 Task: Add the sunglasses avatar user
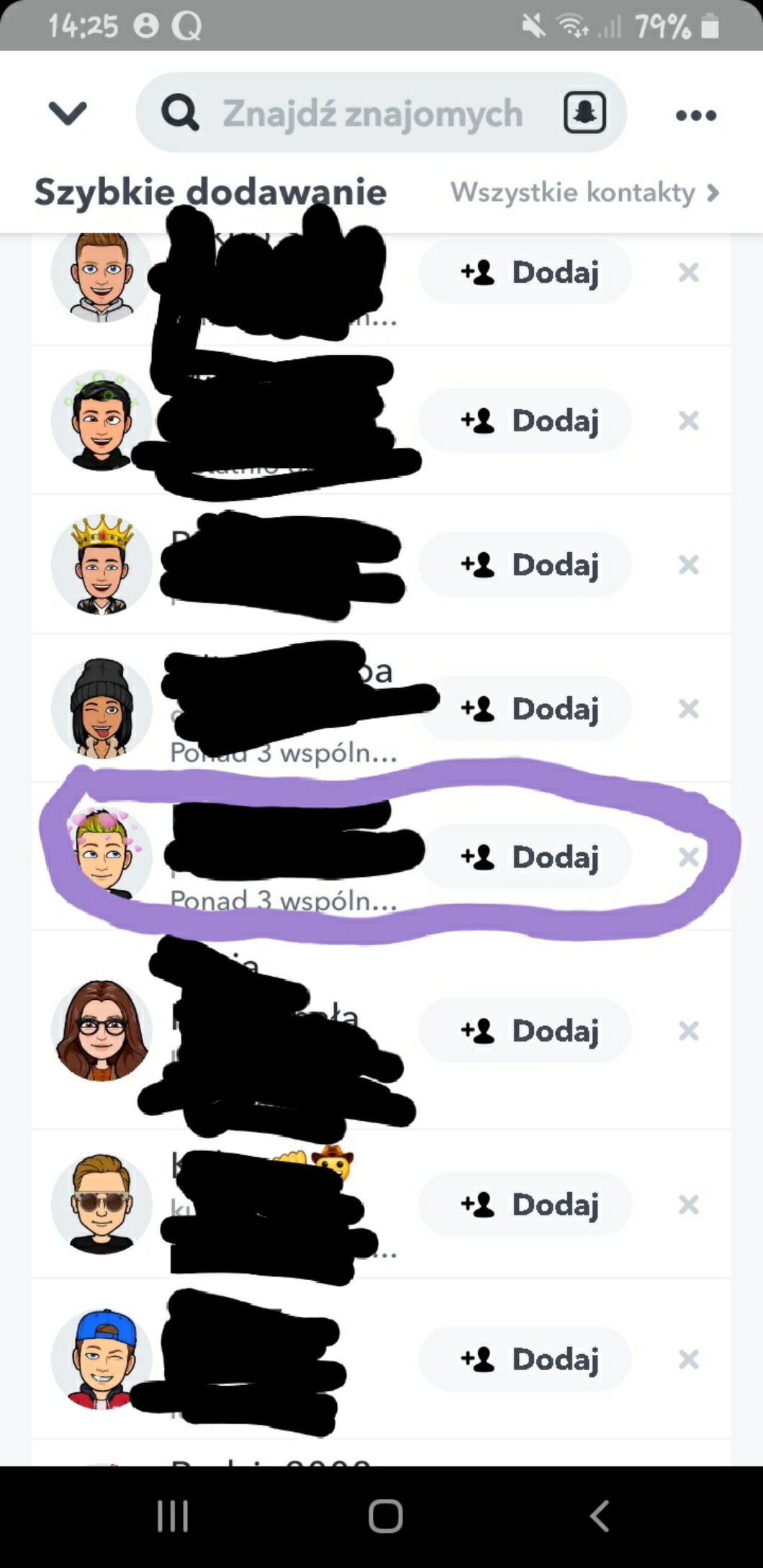point(525,1204)
